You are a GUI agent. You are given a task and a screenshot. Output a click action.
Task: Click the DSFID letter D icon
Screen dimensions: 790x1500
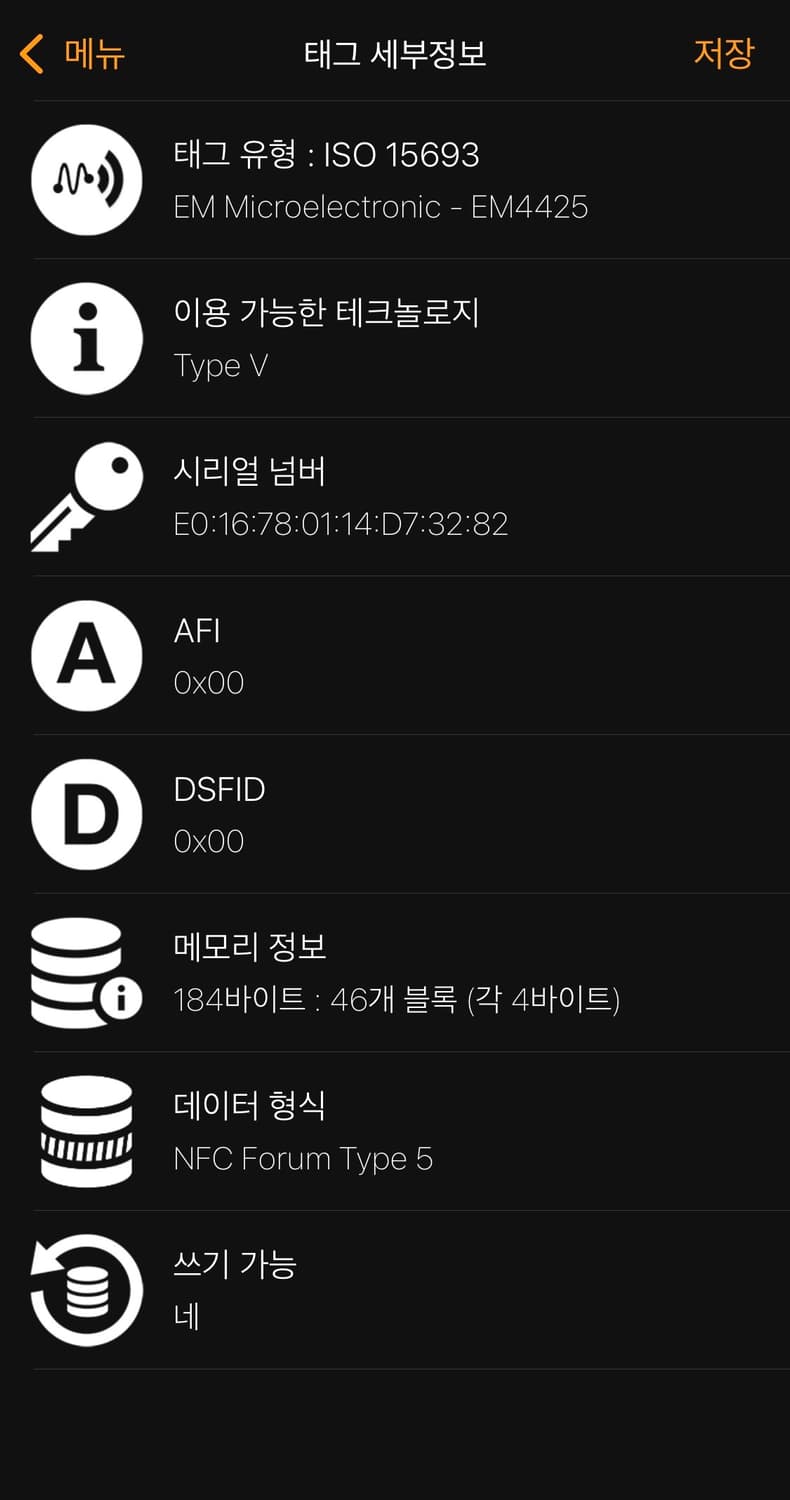point(86,814)
